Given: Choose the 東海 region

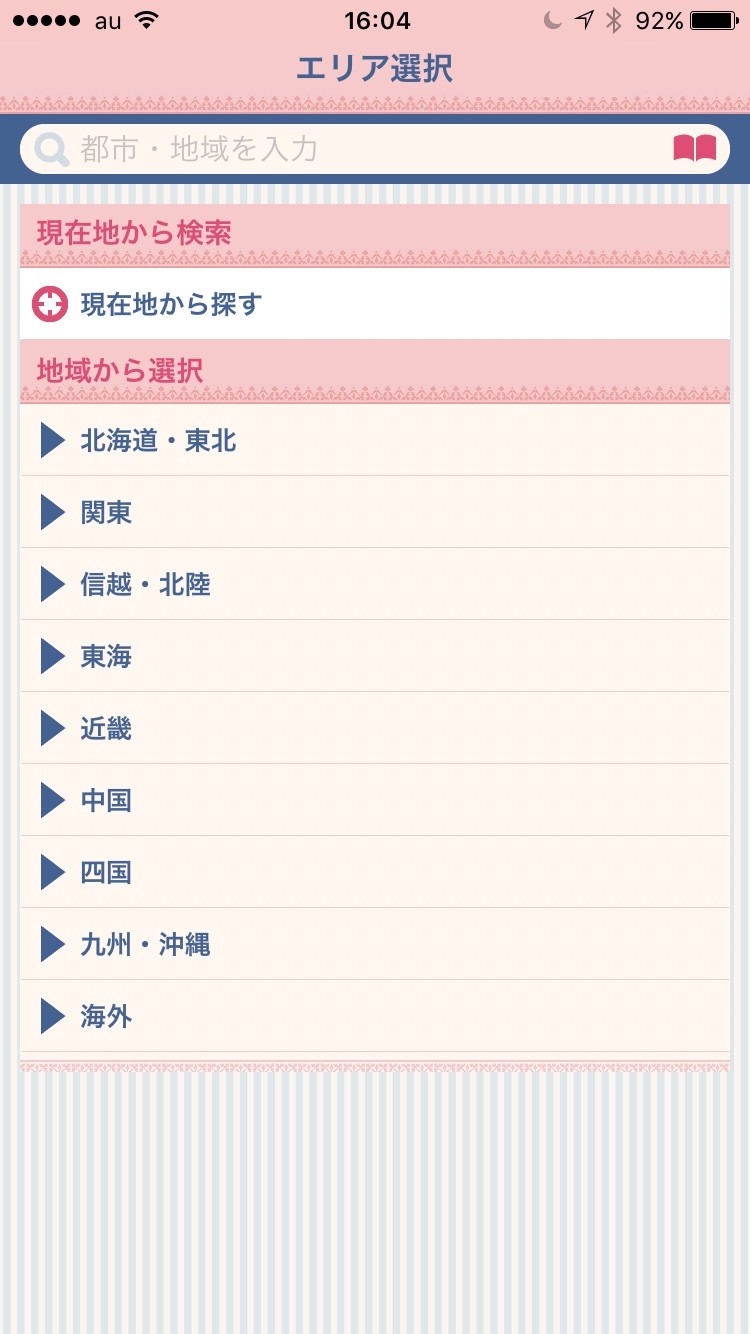Looking at the screenshot, I should [x=375, y=656].
